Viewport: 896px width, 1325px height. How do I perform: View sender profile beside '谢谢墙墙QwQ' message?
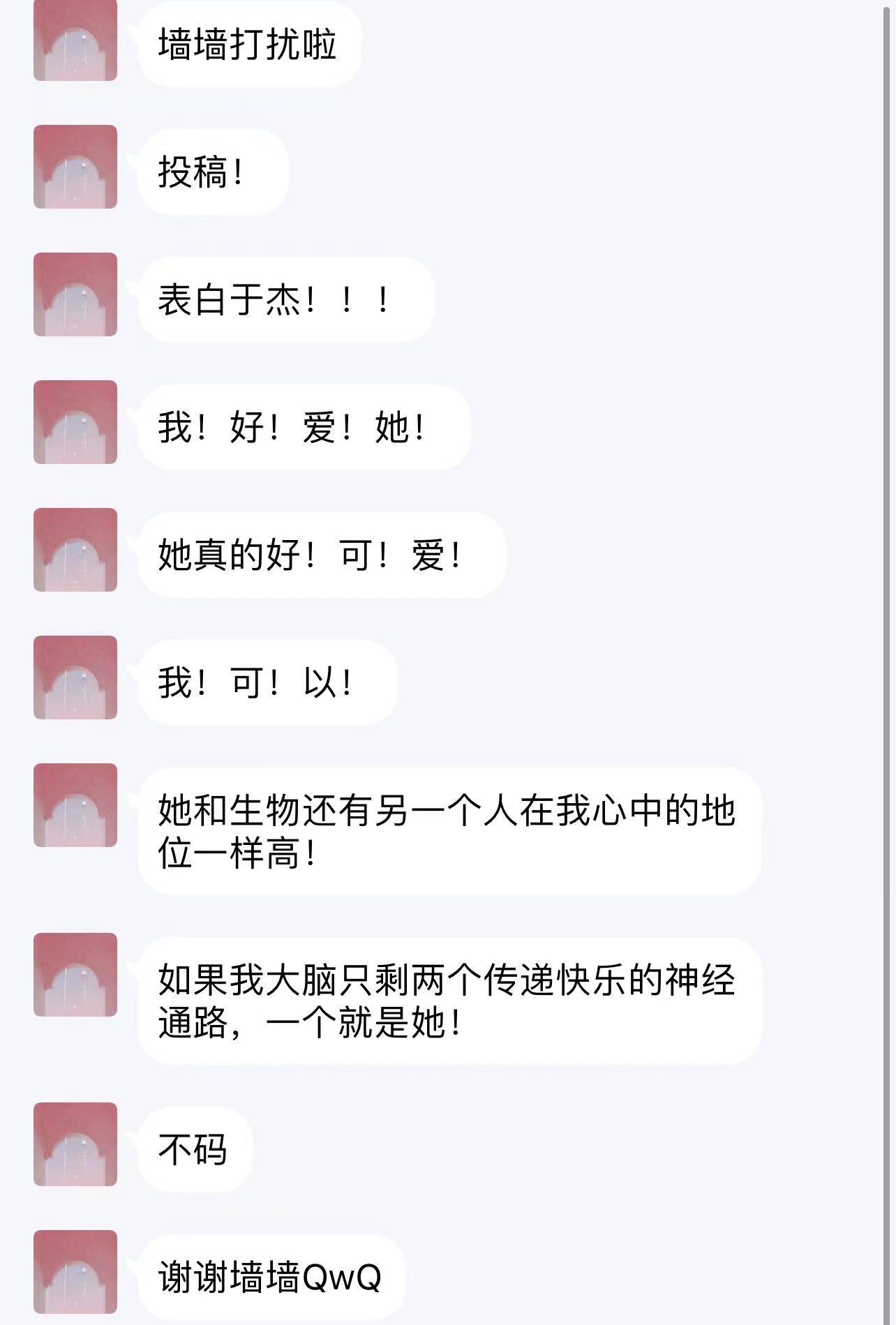click(x=75, y=1272)
